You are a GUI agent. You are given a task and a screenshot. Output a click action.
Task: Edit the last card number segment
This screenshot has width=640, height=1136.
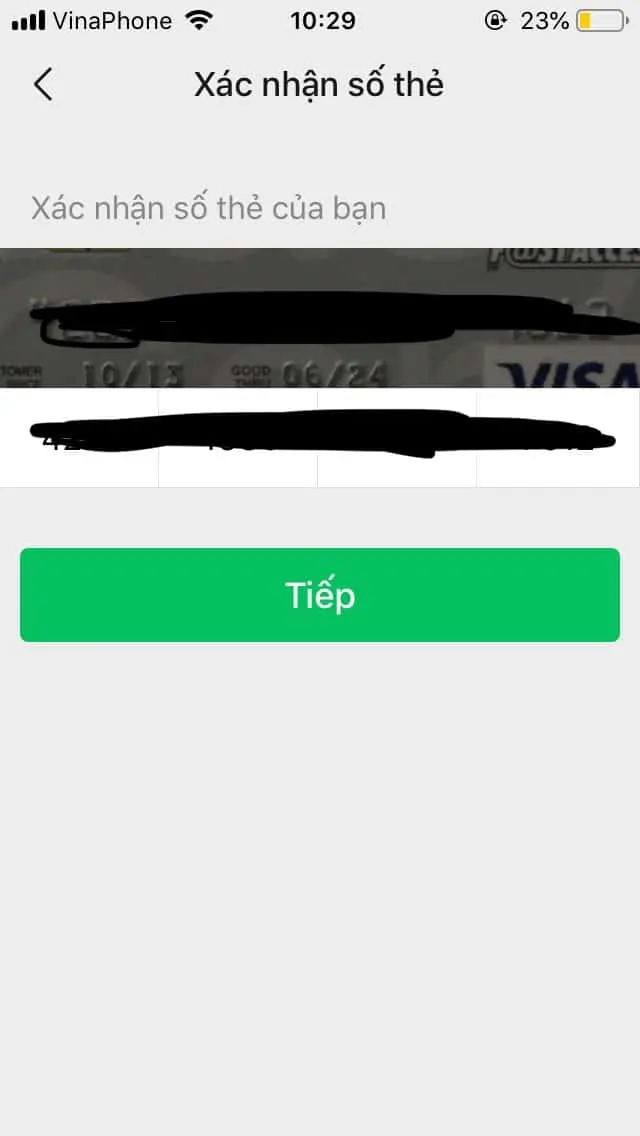pos(558,439)
